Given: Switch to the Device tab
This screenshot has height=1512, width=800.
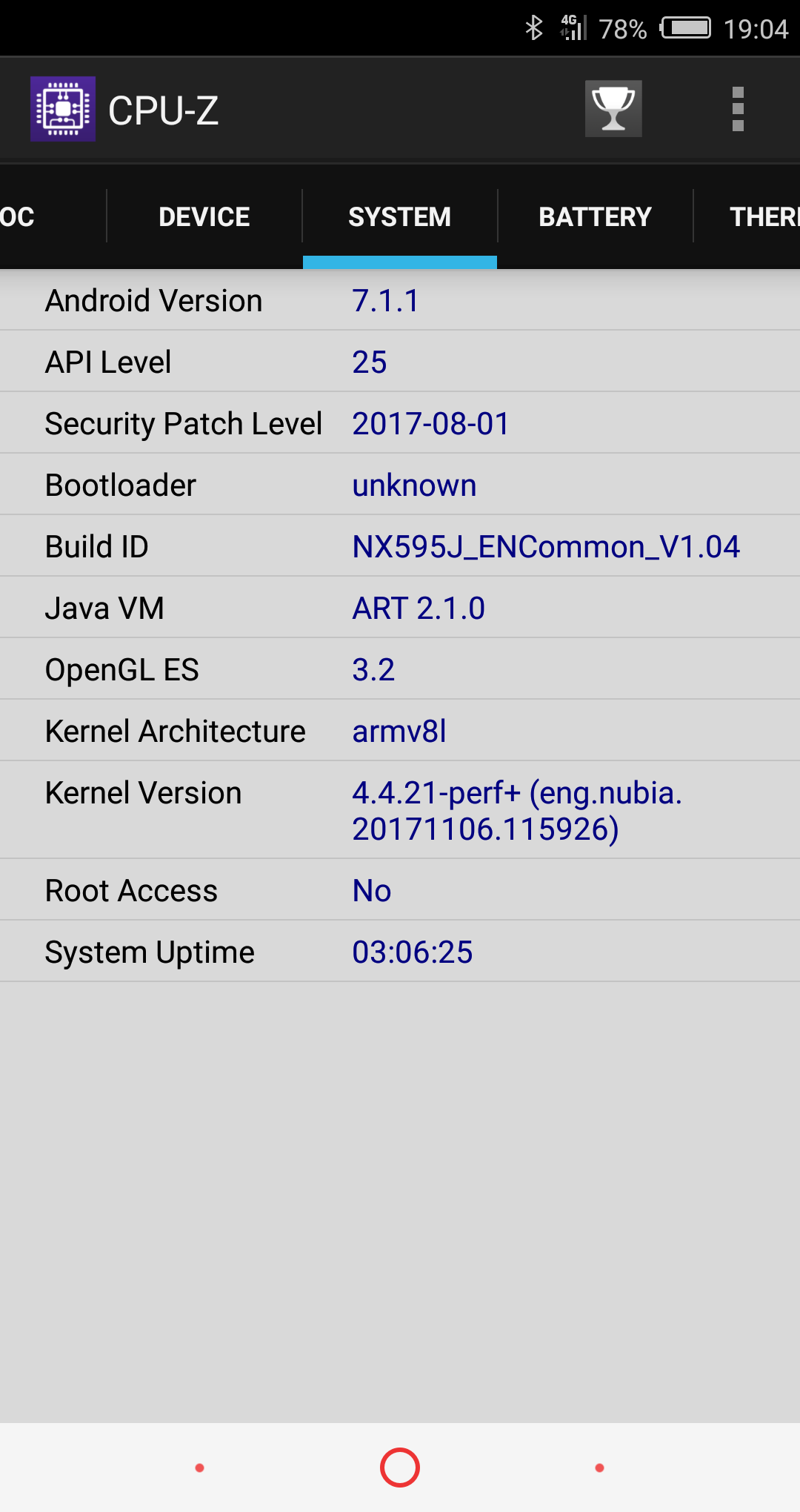Looking at the screenshot, I should [x=204, y=216].
